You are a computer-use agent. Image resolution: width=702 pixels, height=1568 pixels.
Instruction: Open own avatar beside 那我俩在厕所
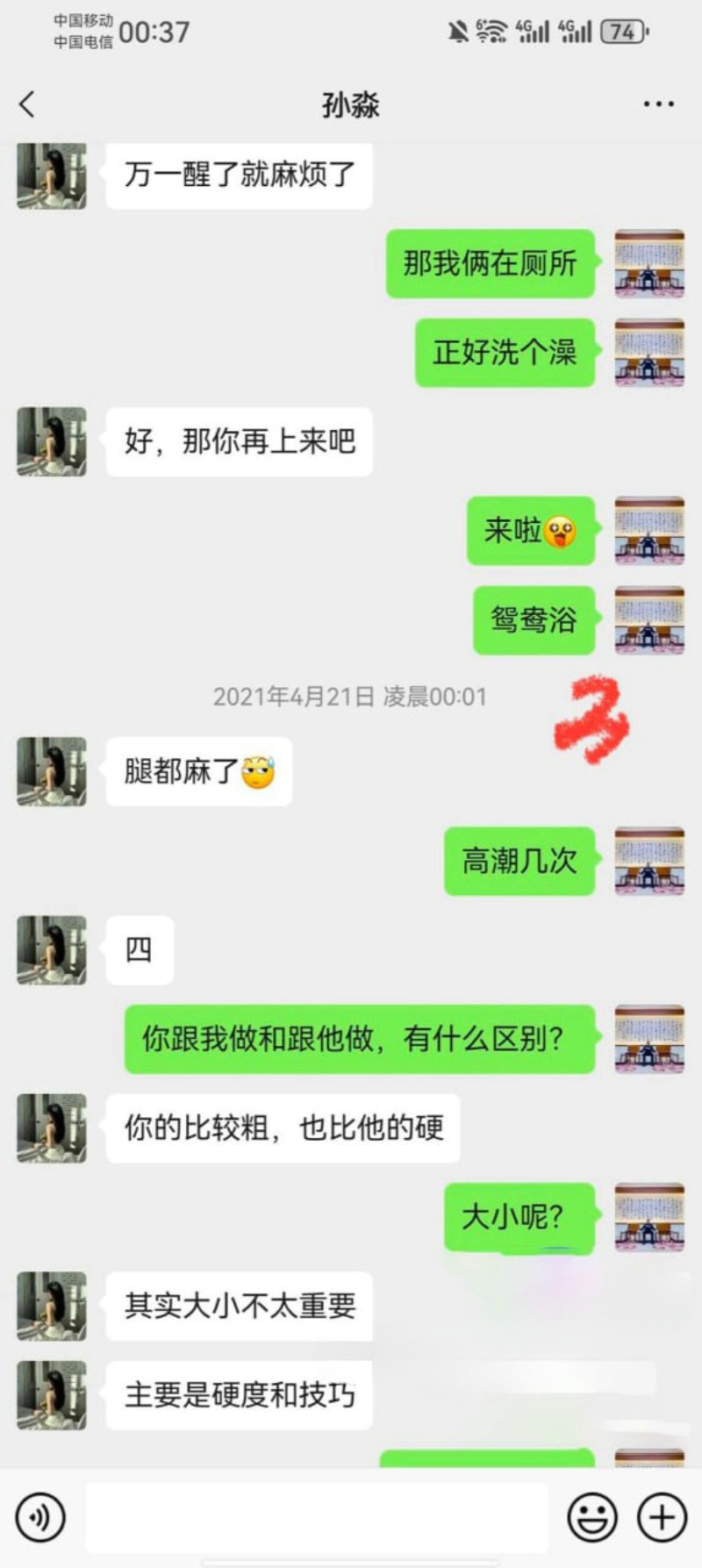648,263
